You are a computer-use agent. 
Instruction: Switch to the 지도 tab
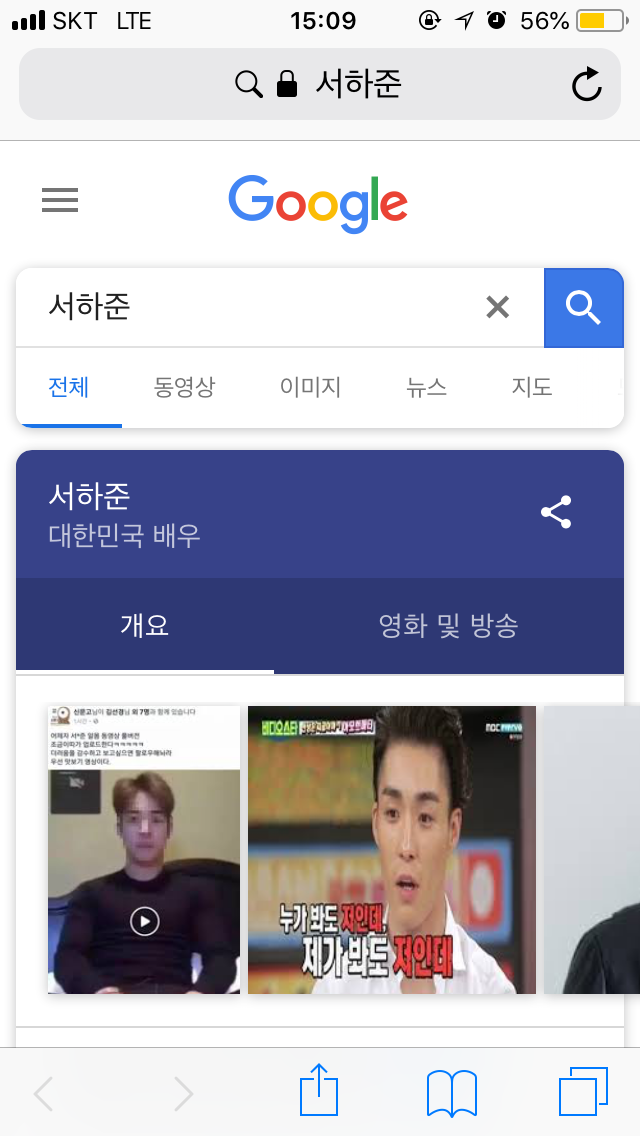532,387
